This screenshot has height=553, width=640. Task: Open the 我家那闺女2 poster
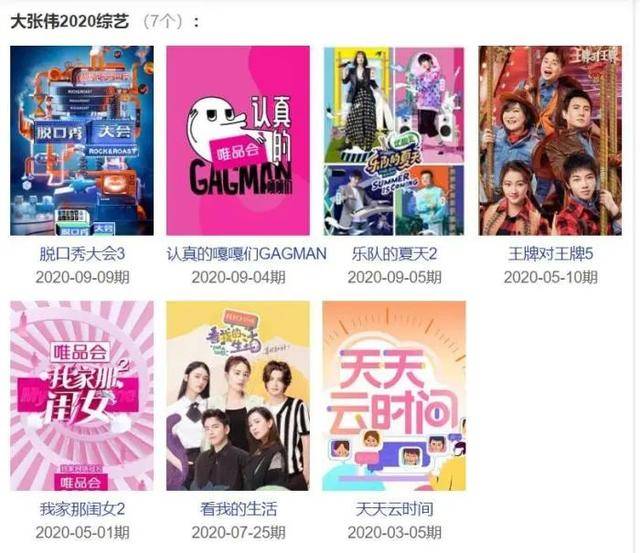click(x=81, y=396)
